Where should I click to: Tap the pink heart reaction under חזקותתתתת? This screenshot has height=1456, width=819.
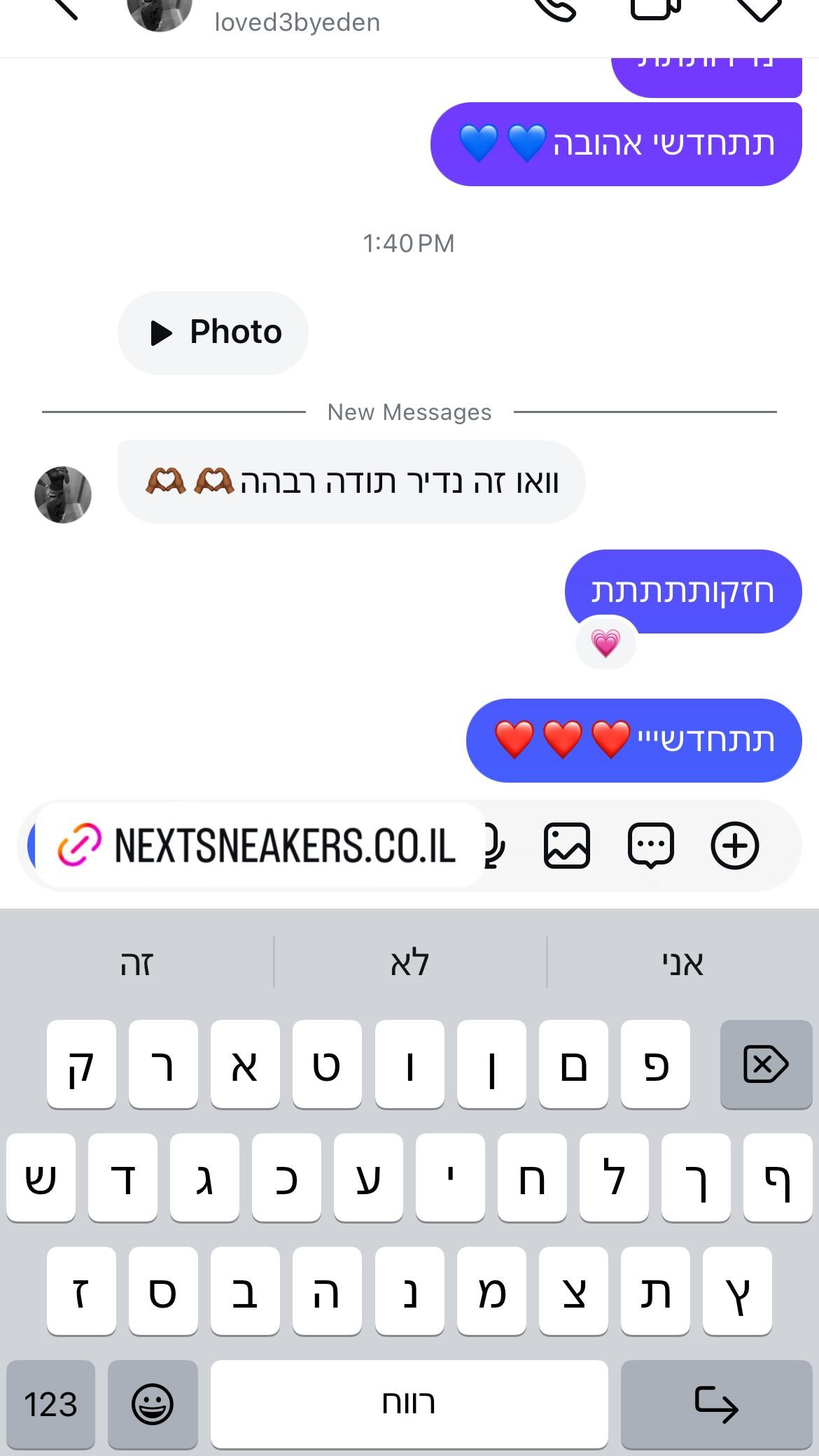pos(605,642)
